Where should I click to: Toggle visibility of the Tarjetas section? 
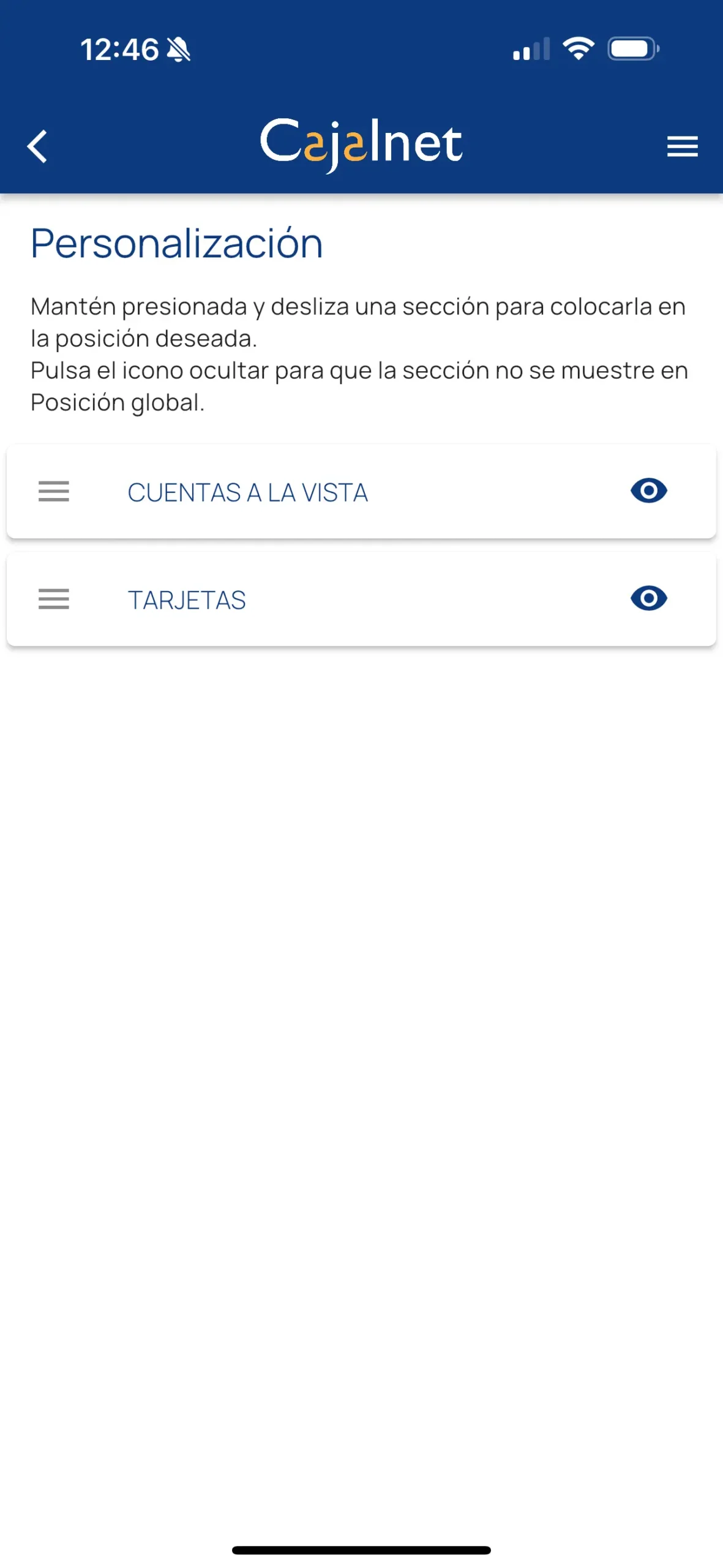pos(648,598)
